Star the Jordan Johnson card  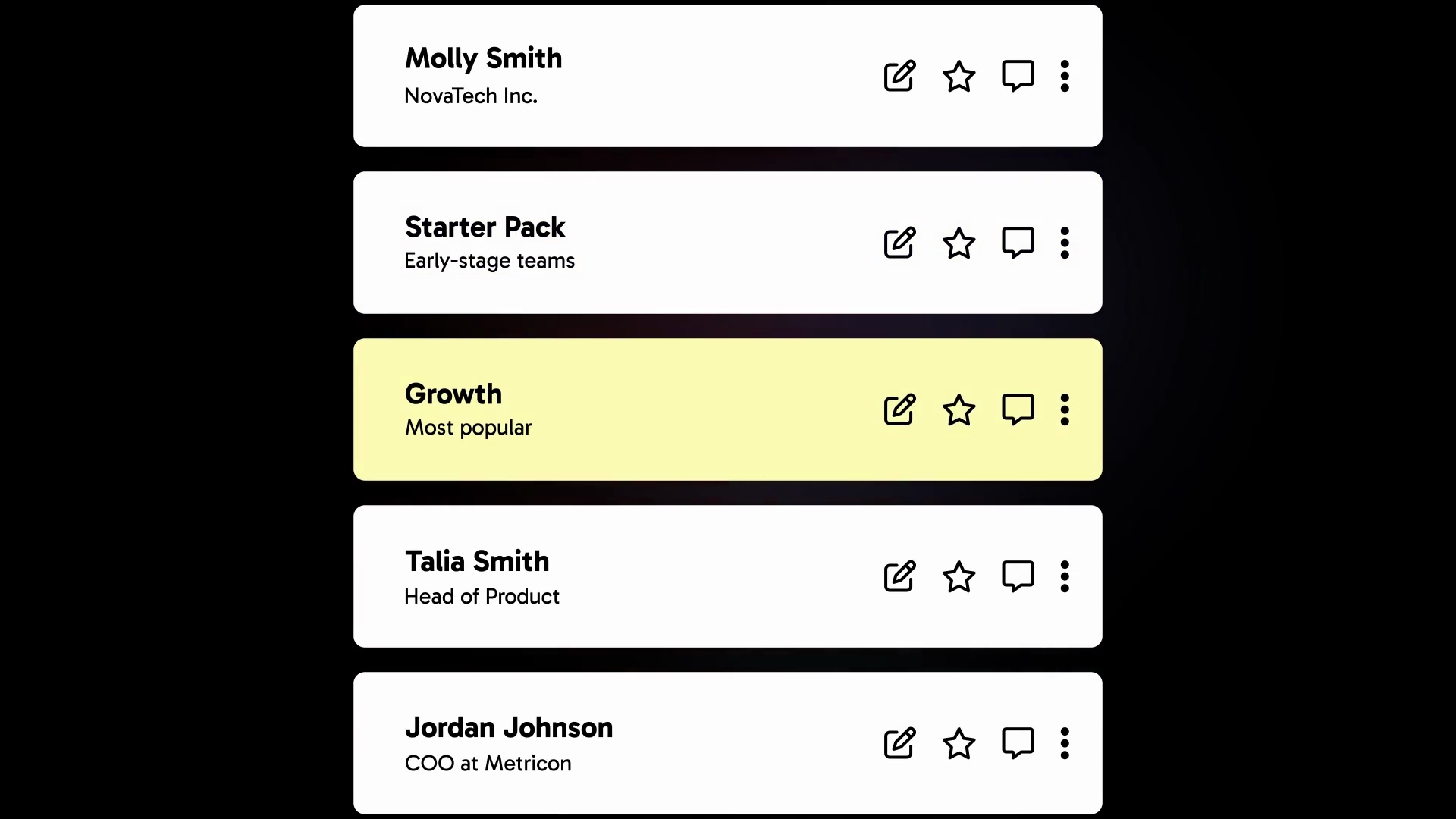pyautogui.click(x=959, y=743)
